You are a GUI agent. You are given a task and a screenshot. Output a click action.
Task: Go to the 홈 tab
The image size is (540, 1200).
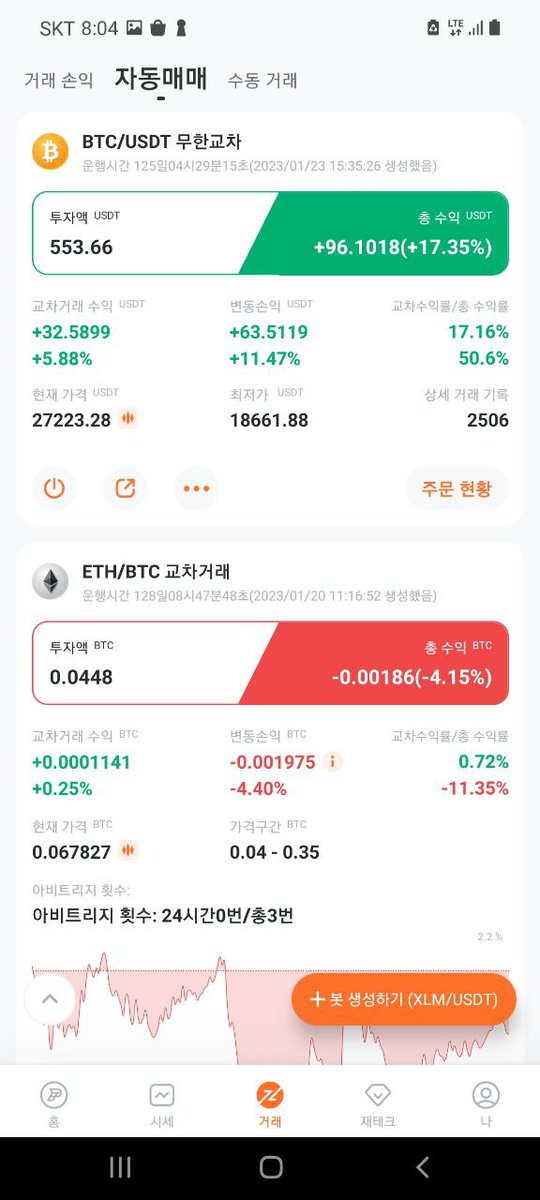tap(54, 1103)
